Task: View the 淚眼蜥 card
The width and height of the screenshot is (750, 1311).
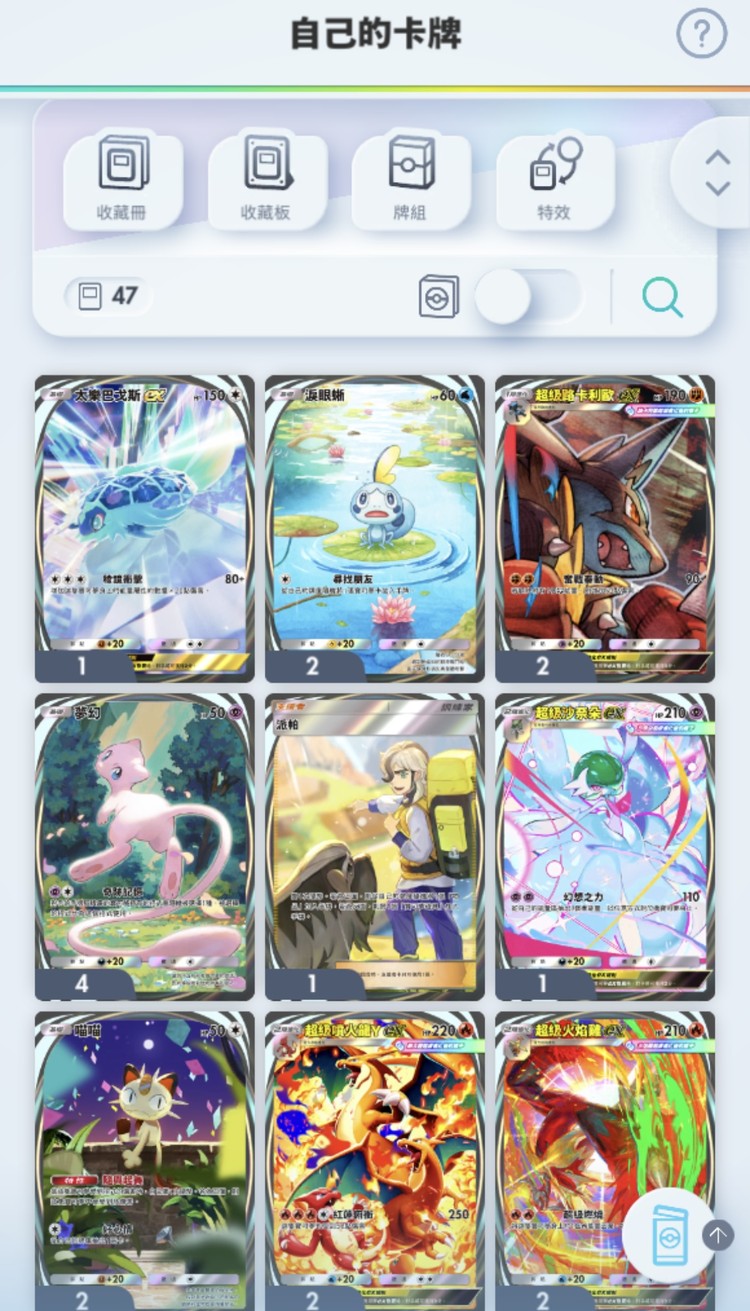Action: coord(375,529)
